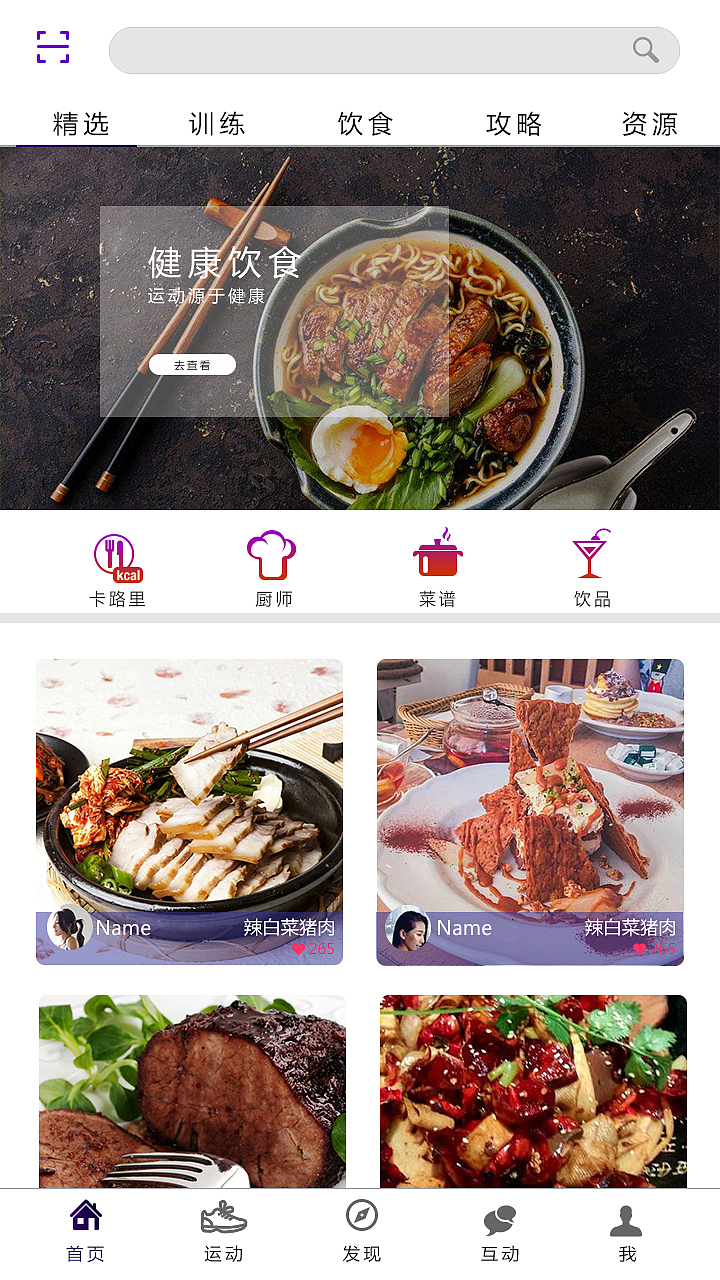Tap the 互动 chat bubble icon

[x=497, y=1218]
